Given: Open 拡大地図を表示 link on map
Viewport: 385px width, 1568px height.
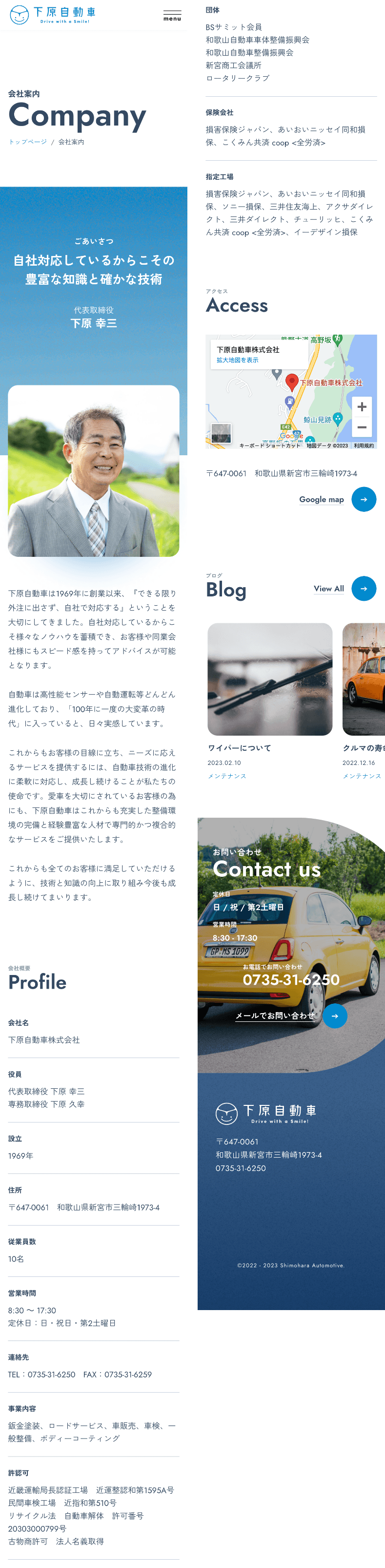Looking at the screenshot, I should pyautogui.click(x=237, y=360).
